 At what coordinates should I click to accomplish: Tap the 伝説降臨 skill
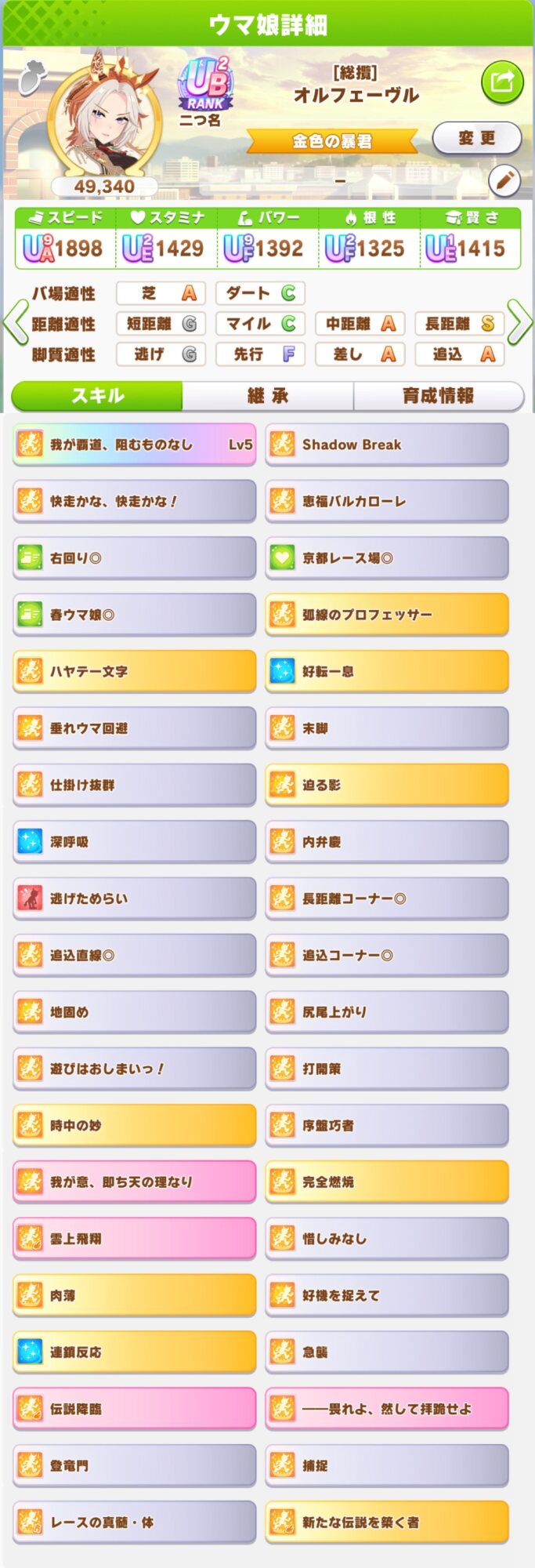coord(134,1408)
